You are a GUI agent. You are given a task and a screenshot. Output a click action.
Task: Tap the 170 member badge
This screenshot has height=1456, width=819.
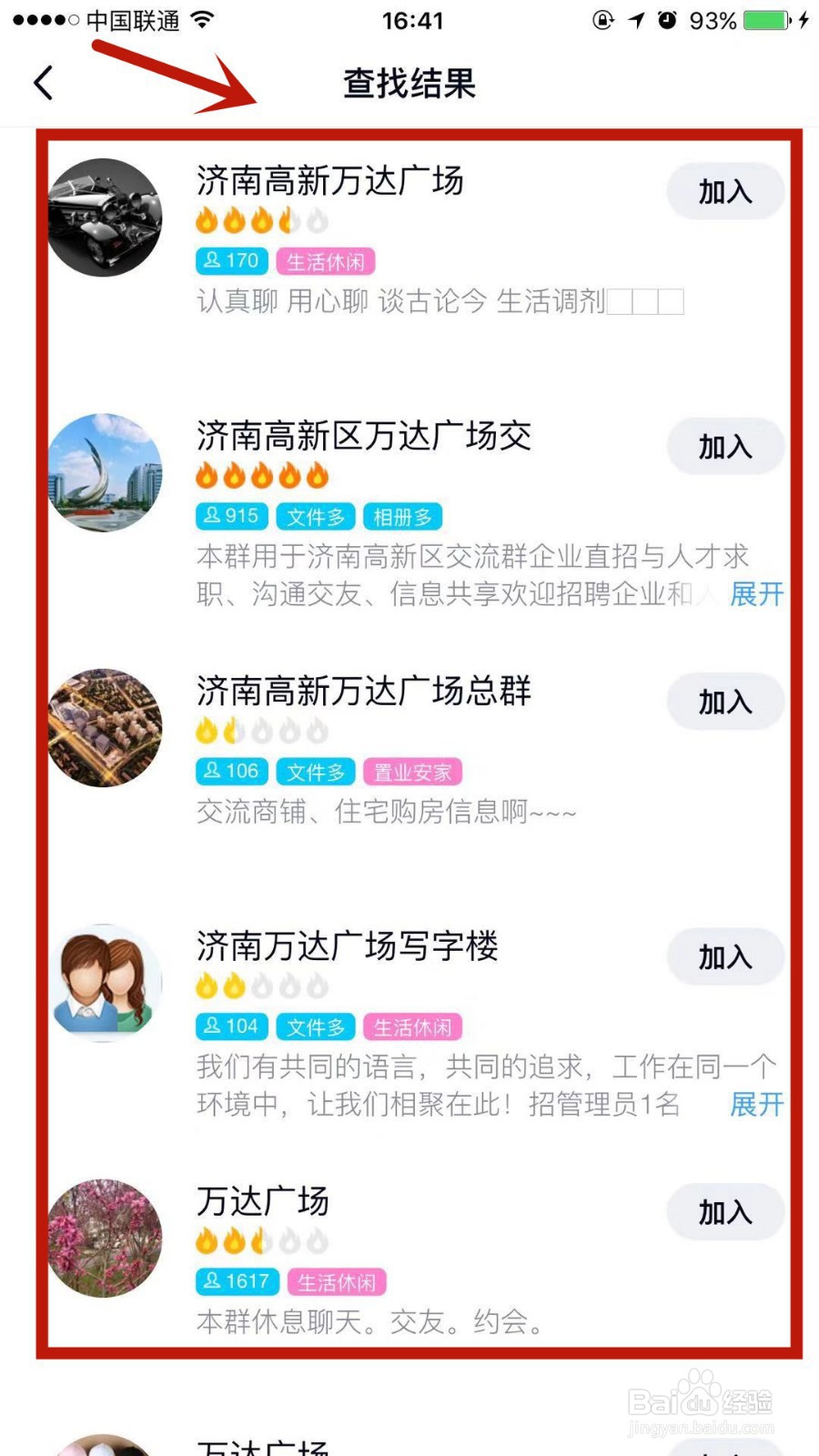click(x=231, y=261)
